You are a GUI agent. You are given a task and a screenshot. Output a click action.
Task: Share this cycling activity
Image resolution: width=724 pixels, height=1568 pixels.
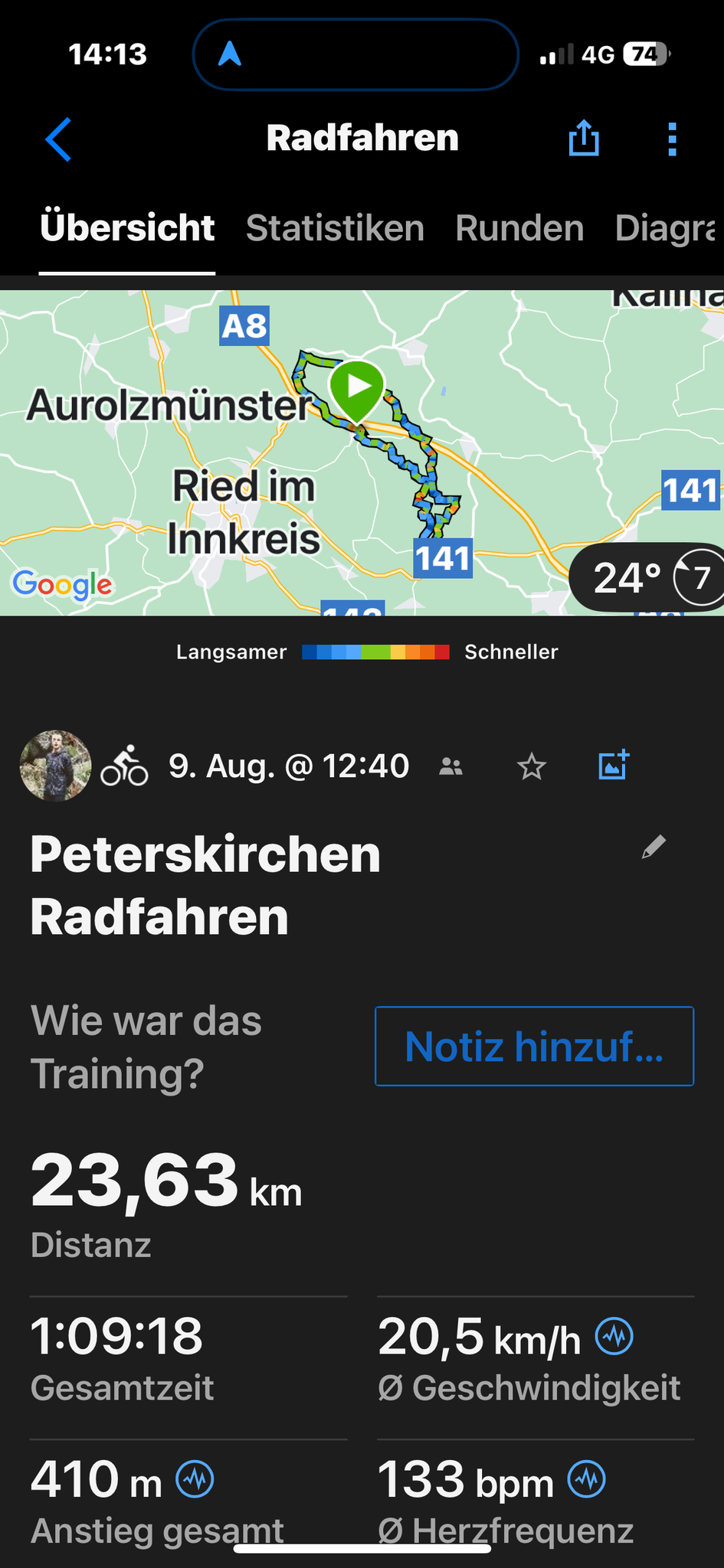pos(584,139)
